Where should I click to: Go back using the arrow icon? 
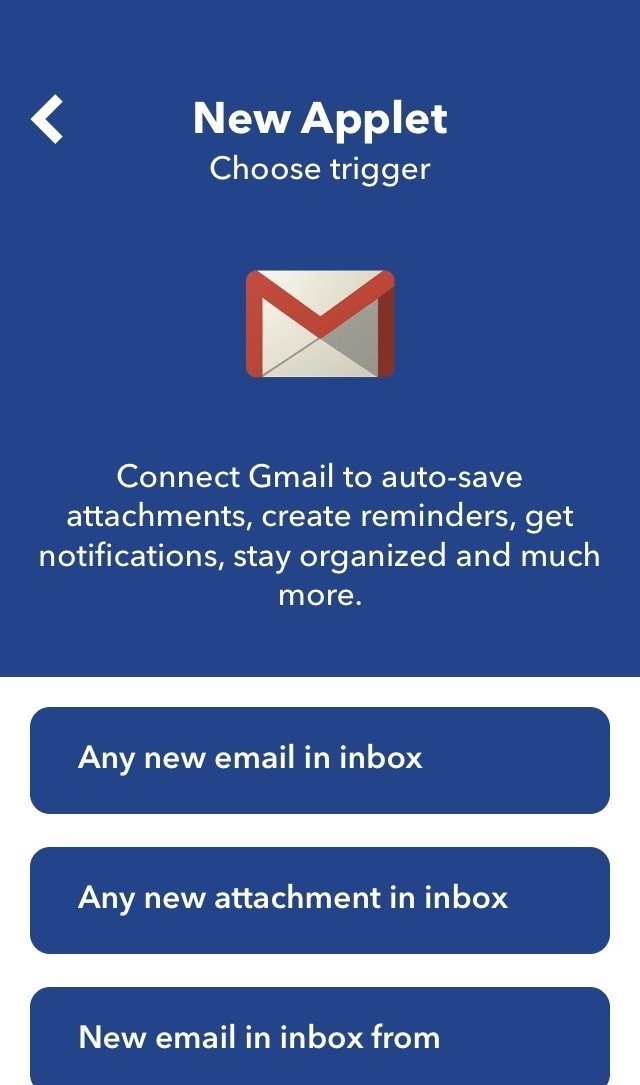[x=47, y=120]
